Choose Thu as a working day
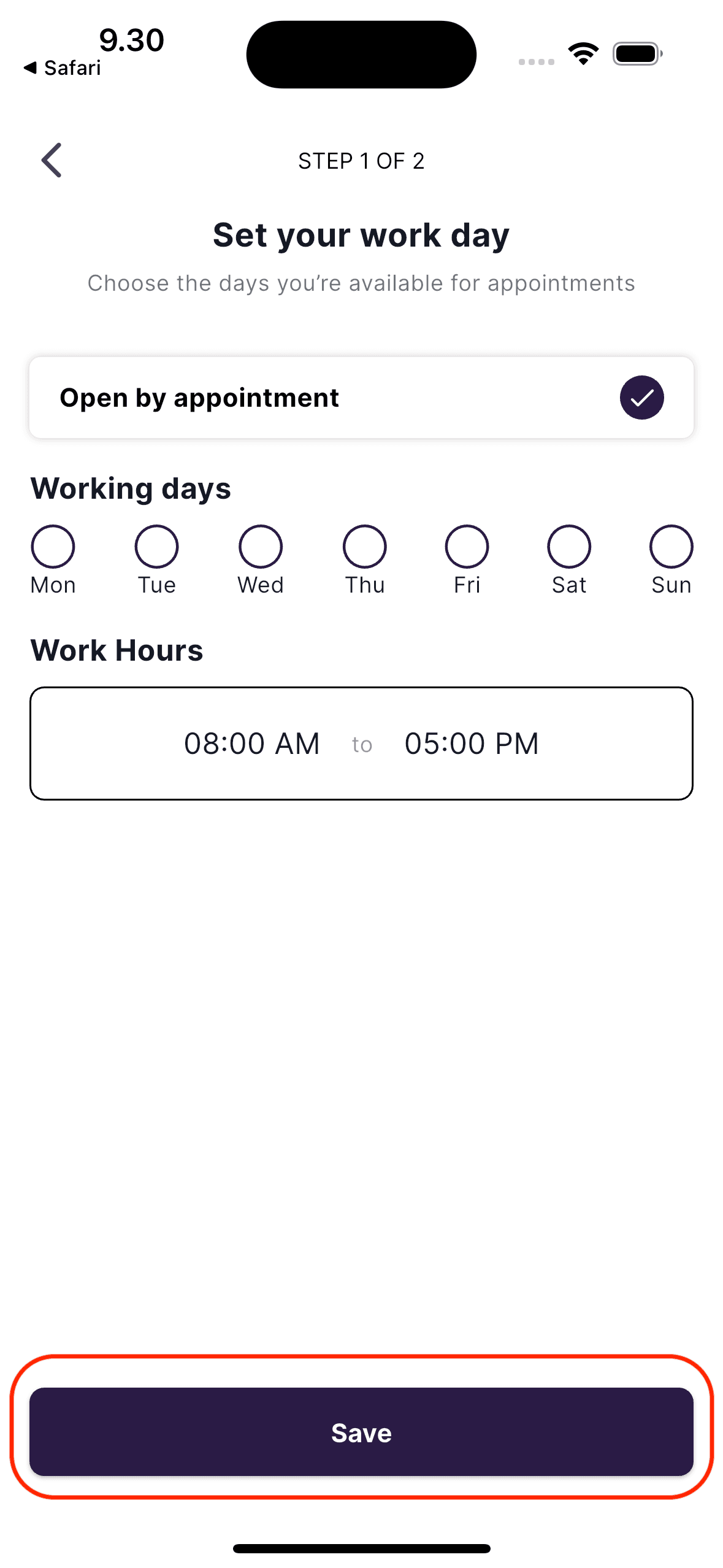 (364, 547)
